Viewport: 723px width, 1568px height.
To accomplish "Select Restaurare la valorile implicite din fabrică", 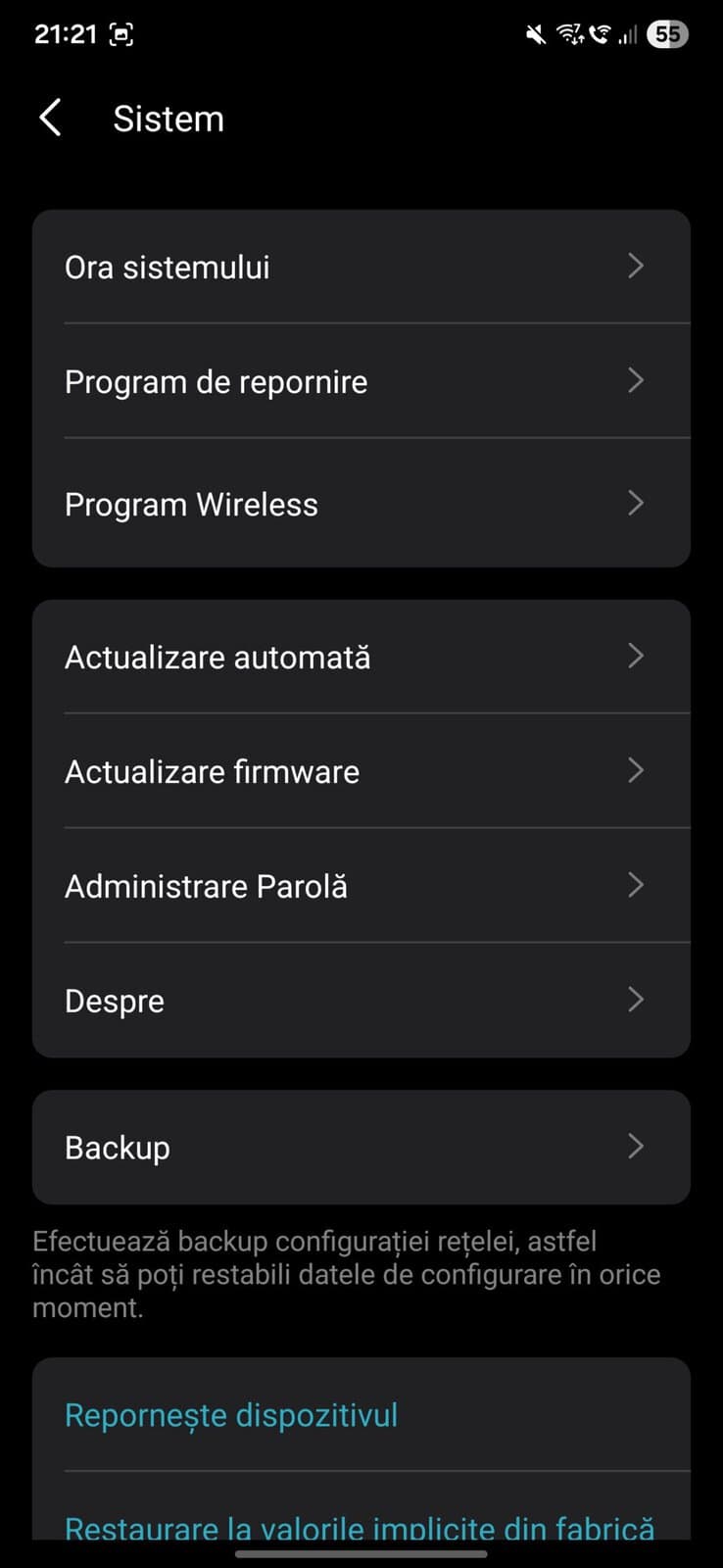I will pyautogui.click(x=359, y=1526).
